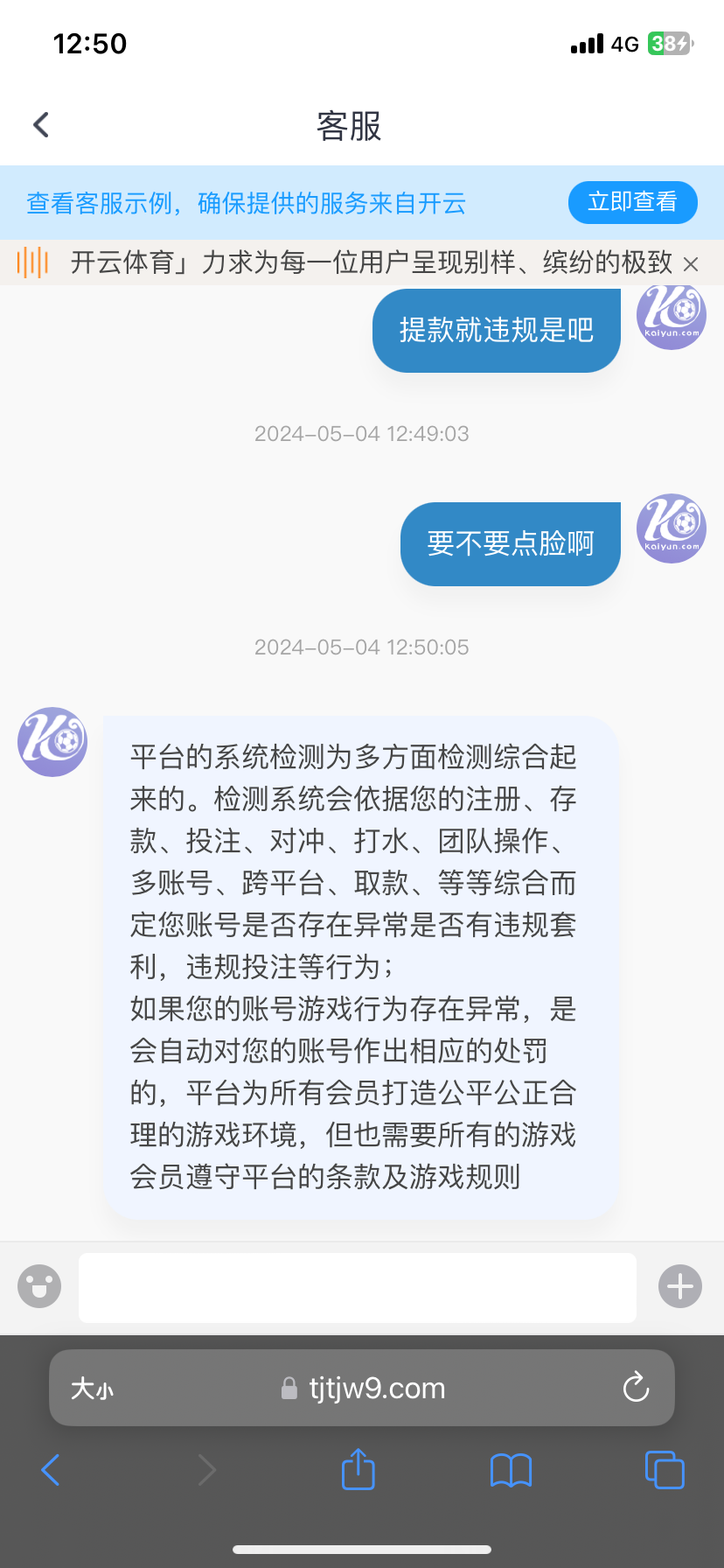Tap the bookmarks icon in Safari toolbar
The image size is (724, 1568).
coord(511,1470)
